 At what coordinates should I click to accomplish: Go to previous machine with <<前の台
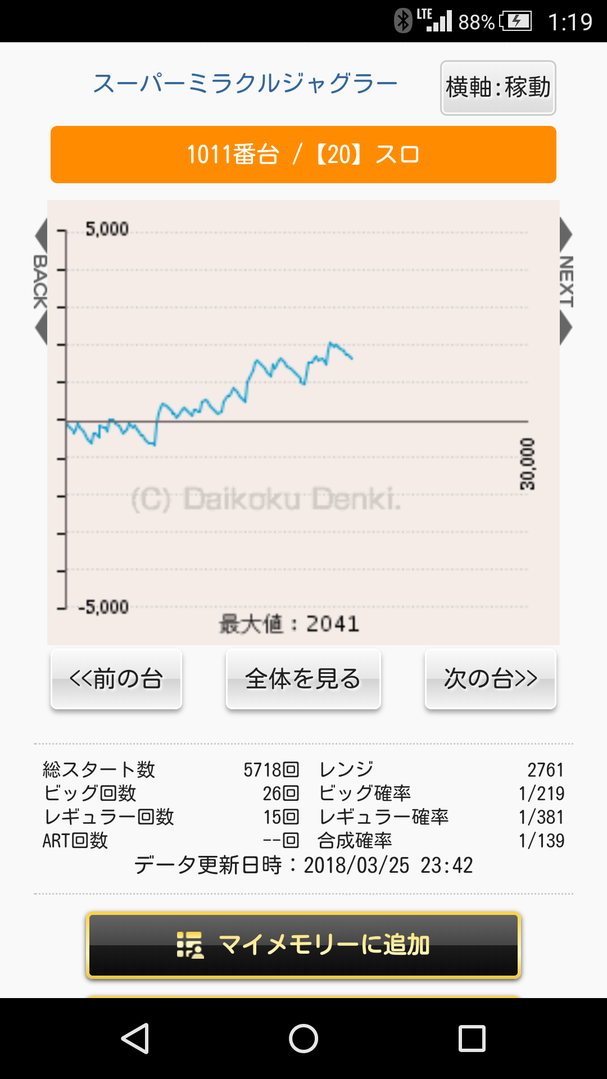[116, 679]
